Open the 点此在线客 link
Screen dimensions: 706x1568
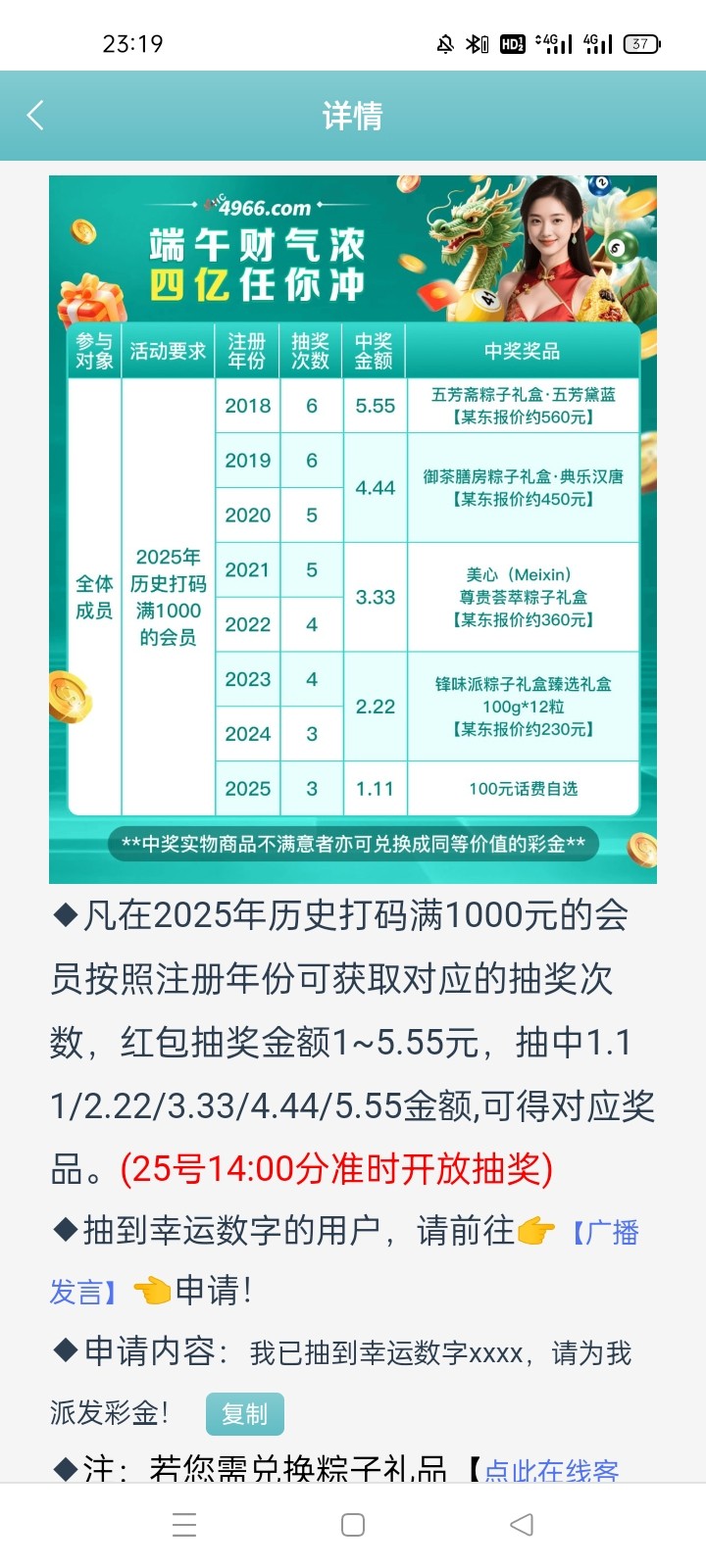click(551, 1469)
